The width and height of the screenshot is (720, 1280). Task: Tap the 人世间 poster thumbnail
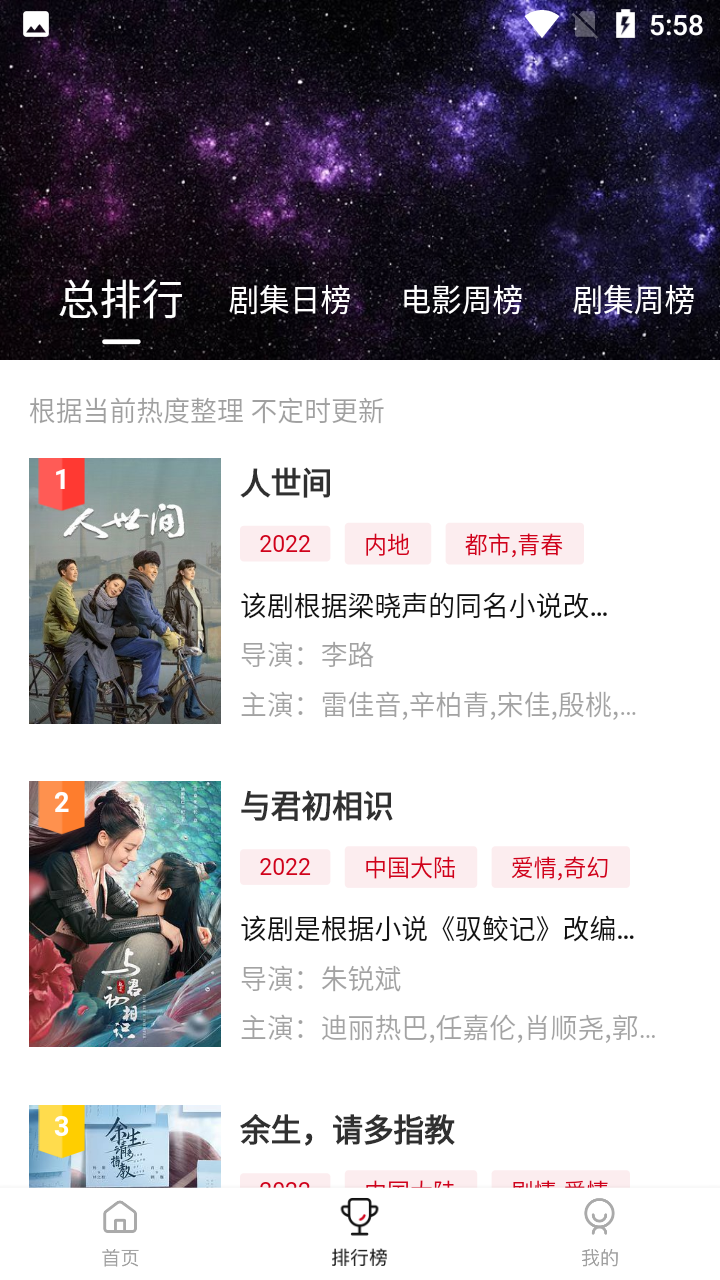tap(124, 590)
